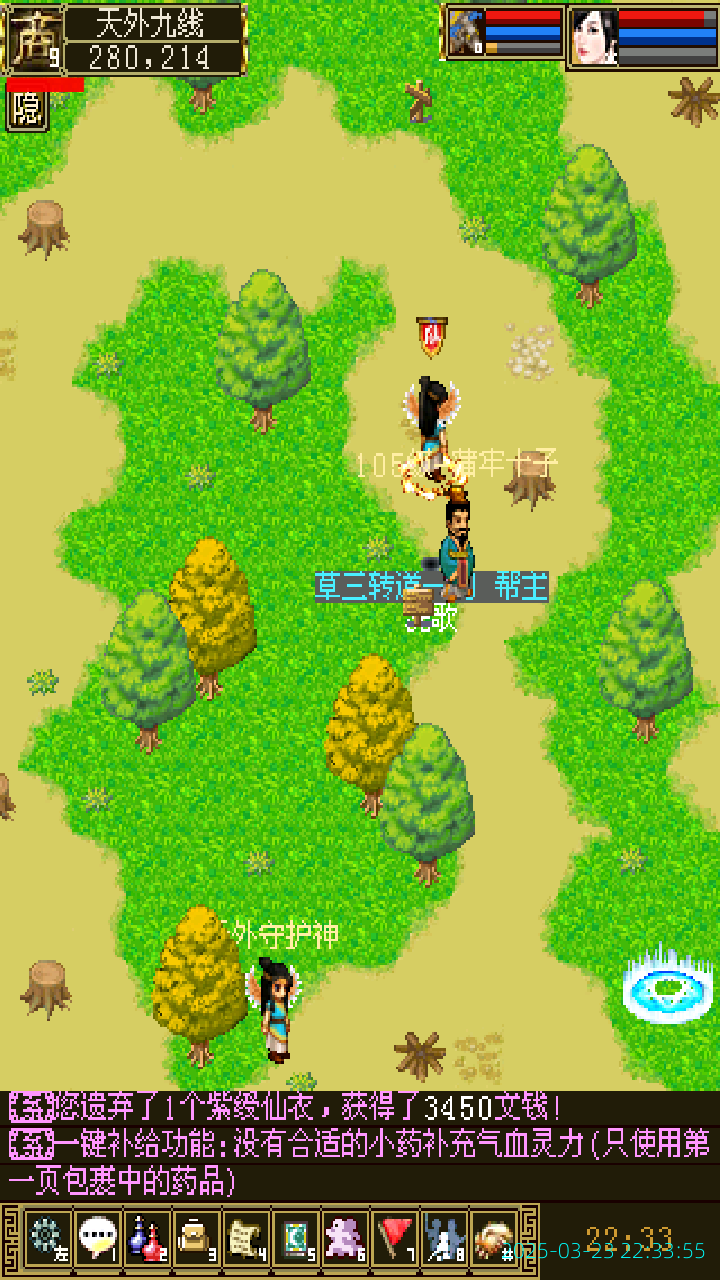Image resolution: width=720 pixels, height=1280 pixels.
Task: Open the backpack inventory
Action: coord(197,1238)
